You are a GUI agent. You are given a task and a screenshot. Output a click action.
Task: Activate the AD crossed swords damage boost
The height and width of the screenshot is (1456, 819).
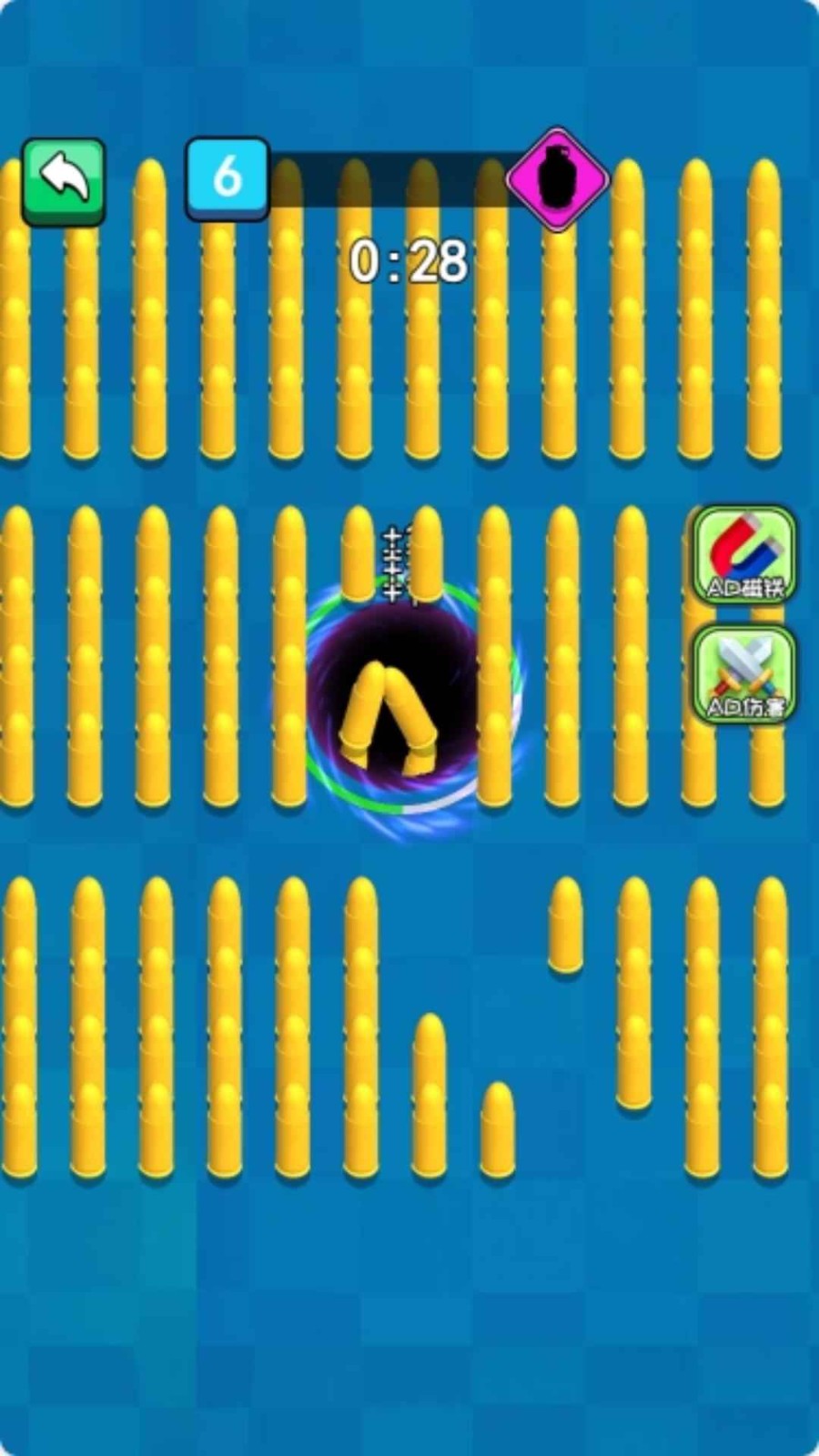tap(744, 675)
